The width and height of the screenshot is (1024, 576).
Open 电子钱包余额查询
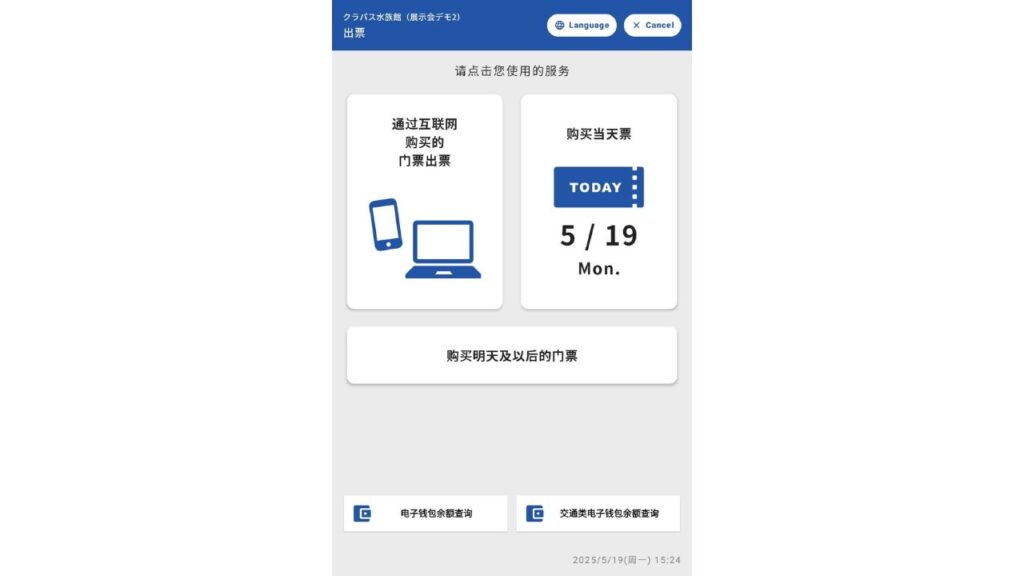[x=425, y=513]
